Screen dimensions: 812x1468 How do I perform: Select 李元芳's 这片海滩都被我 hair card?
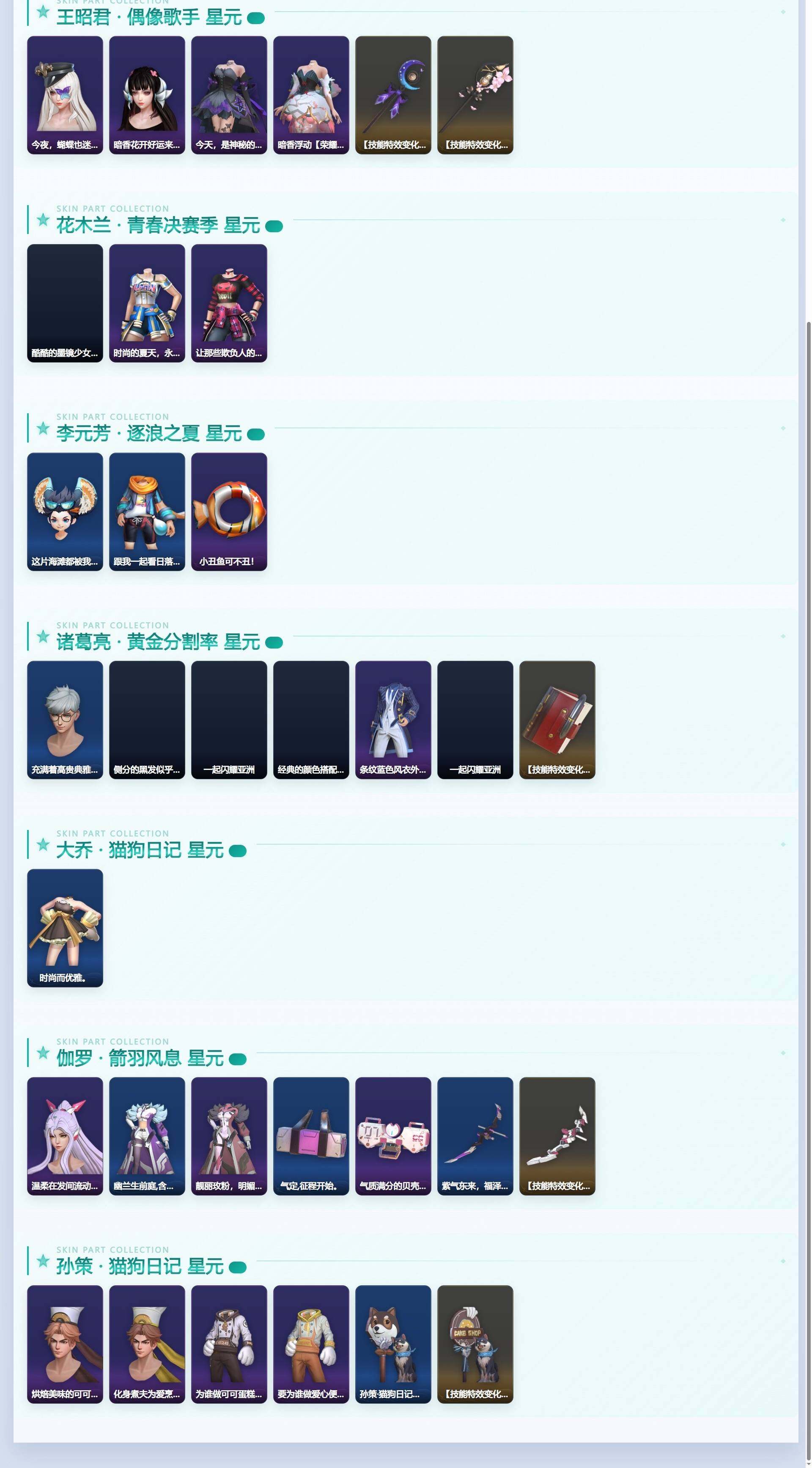click(65, 512)
